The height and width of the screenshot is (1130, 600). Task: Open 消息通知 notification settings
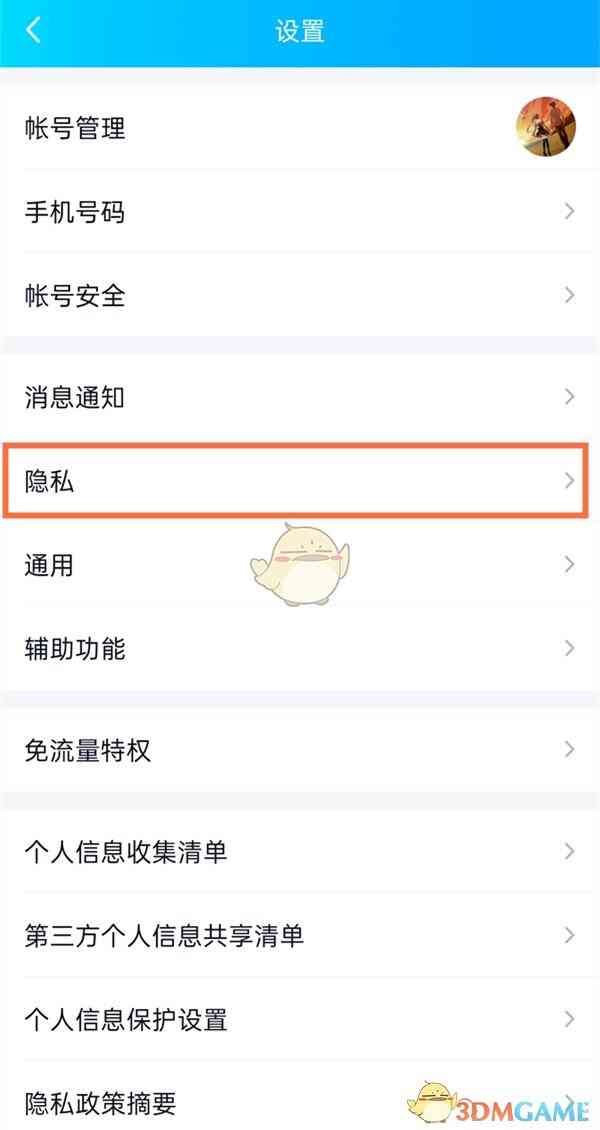300,397
